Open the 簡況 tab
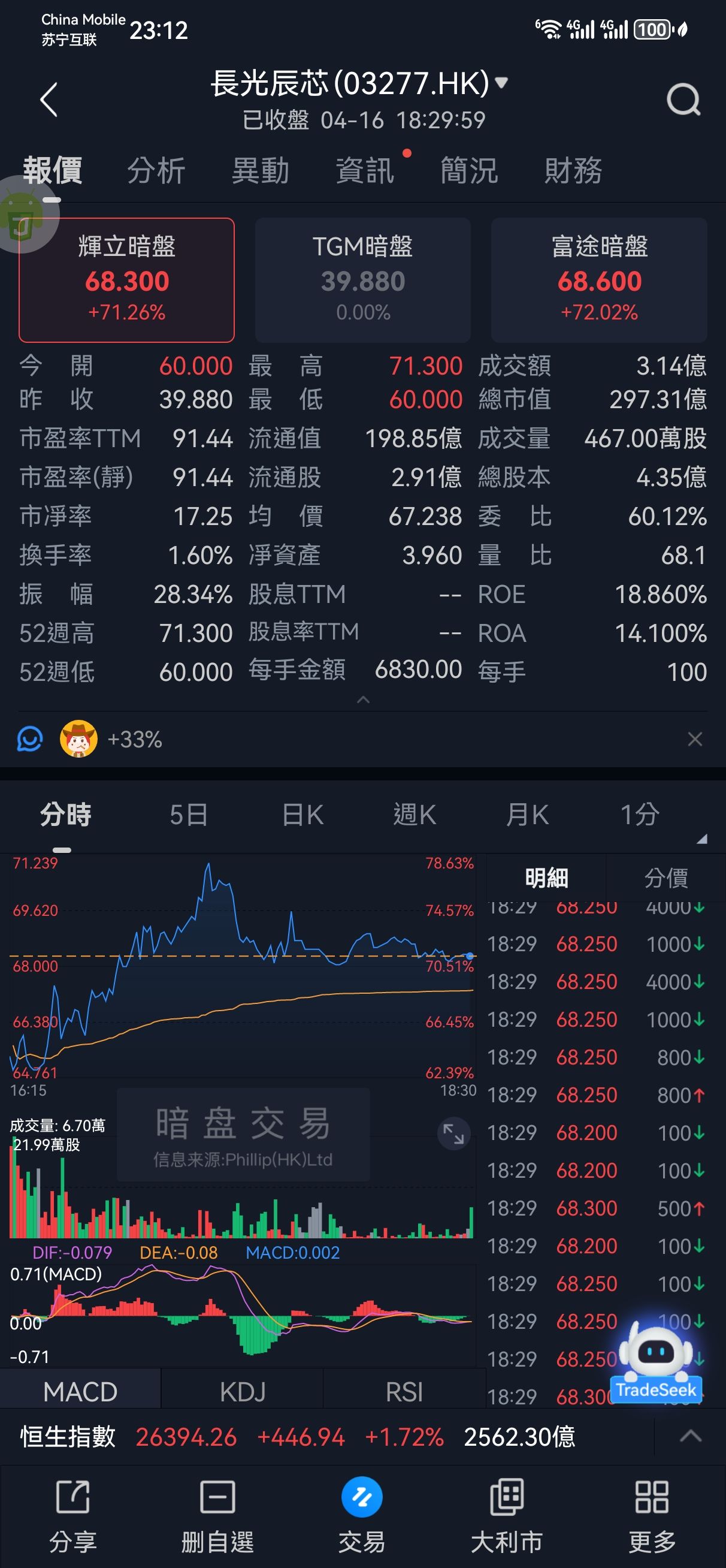726x1568 pixels. pos(469,170)
